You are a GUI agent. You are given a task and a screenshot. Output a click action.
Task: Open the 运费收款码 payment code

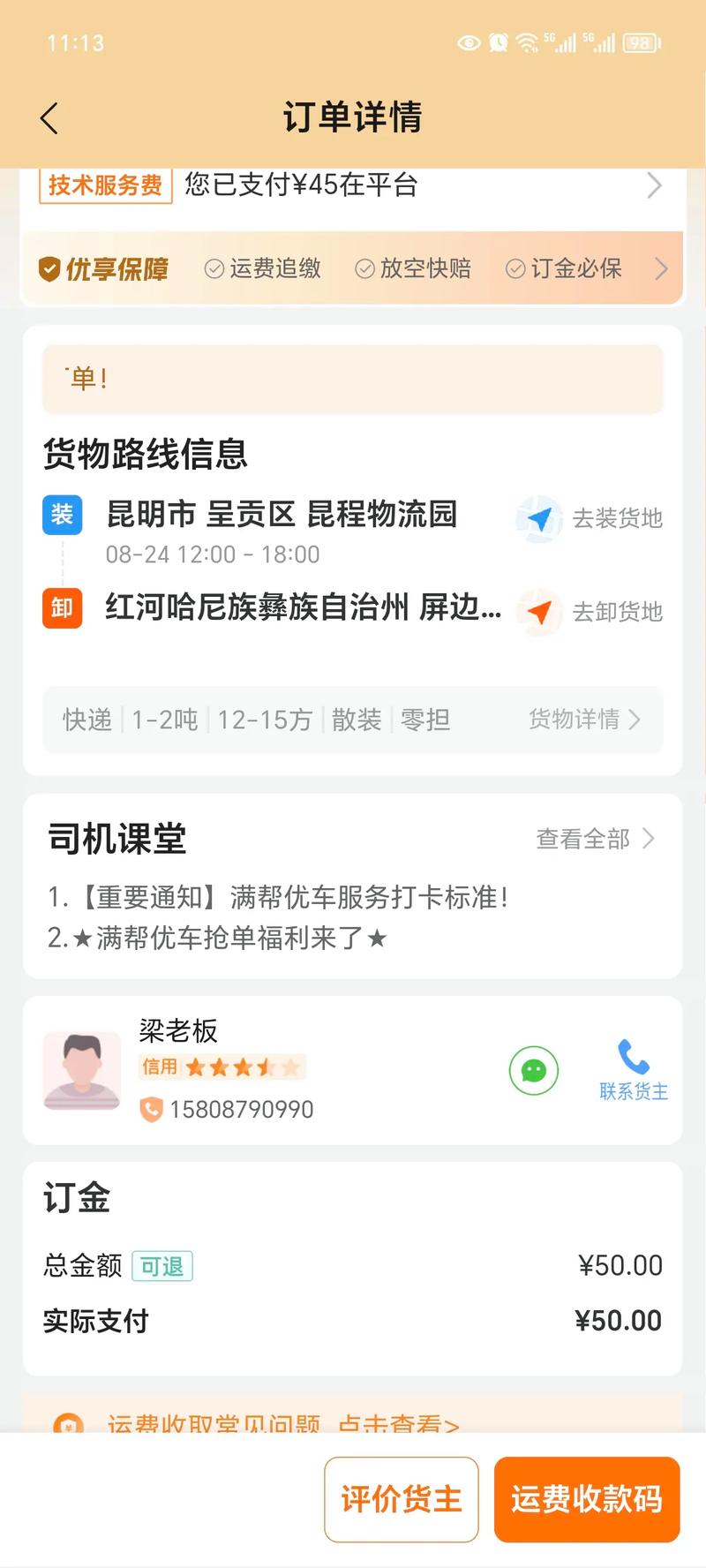point(586,1499)
